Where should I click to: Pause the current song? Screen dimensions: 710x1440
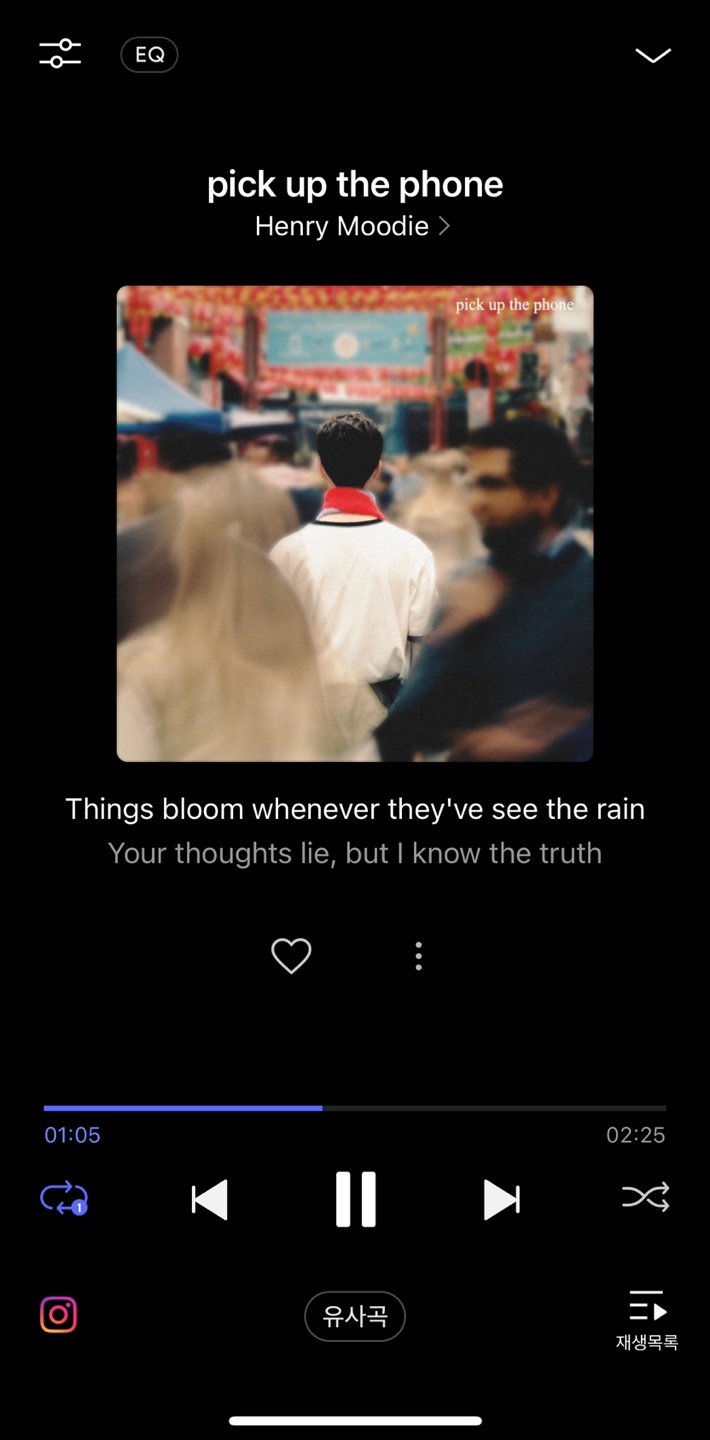355,1199
